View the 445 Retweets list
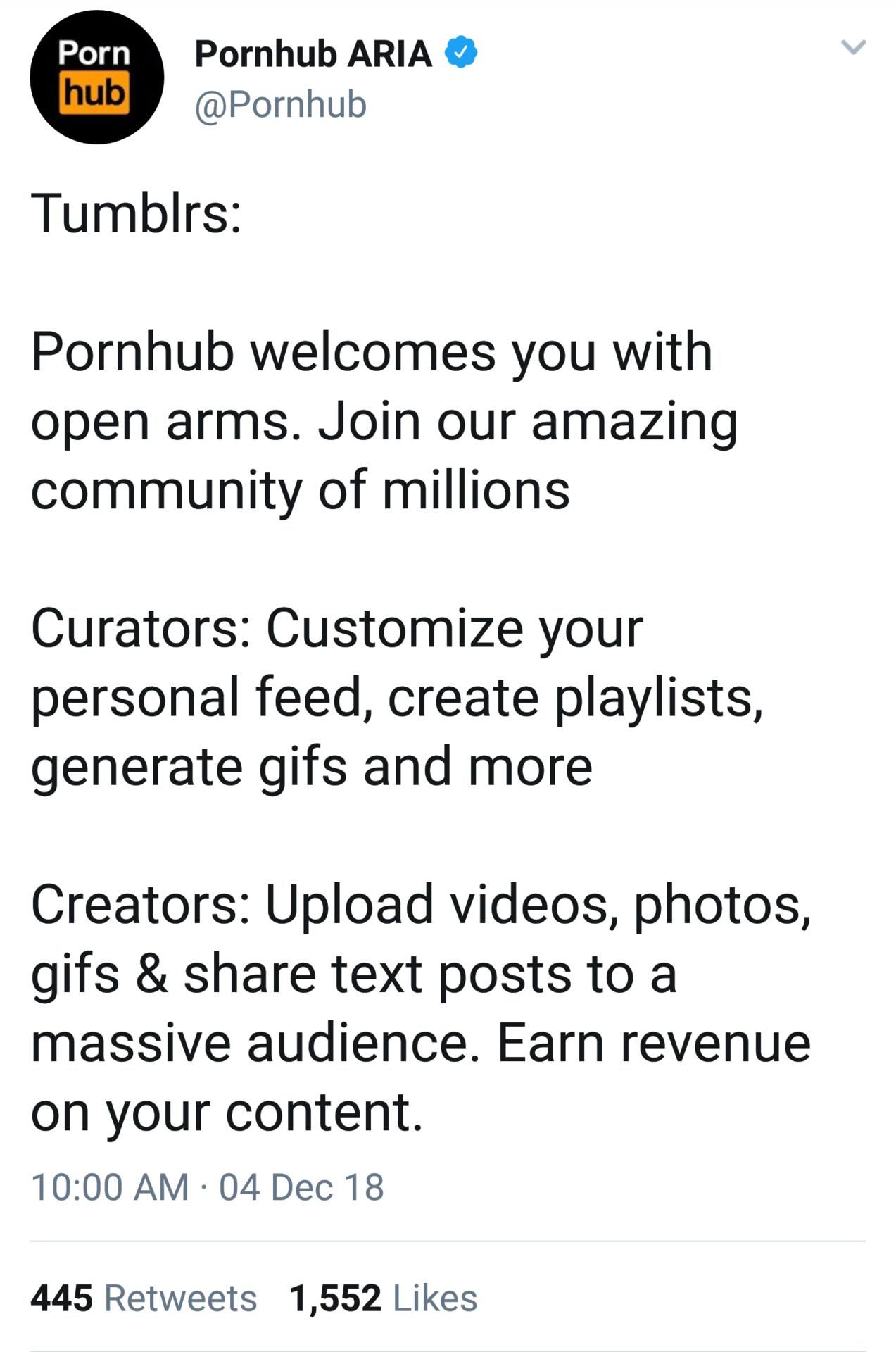The width and height of the screenshot is (896, 1352). coord(144,1298)
